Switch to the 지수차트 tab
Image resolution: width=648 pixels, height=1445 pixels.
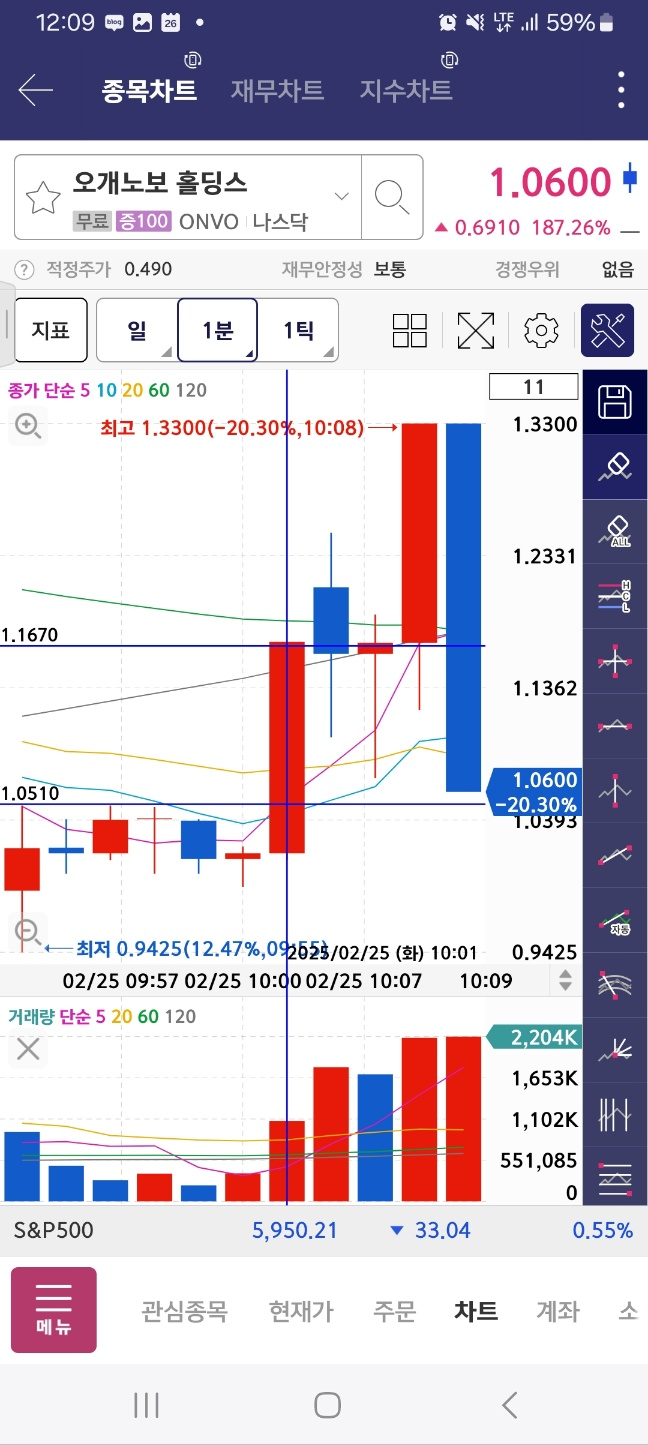406,91
